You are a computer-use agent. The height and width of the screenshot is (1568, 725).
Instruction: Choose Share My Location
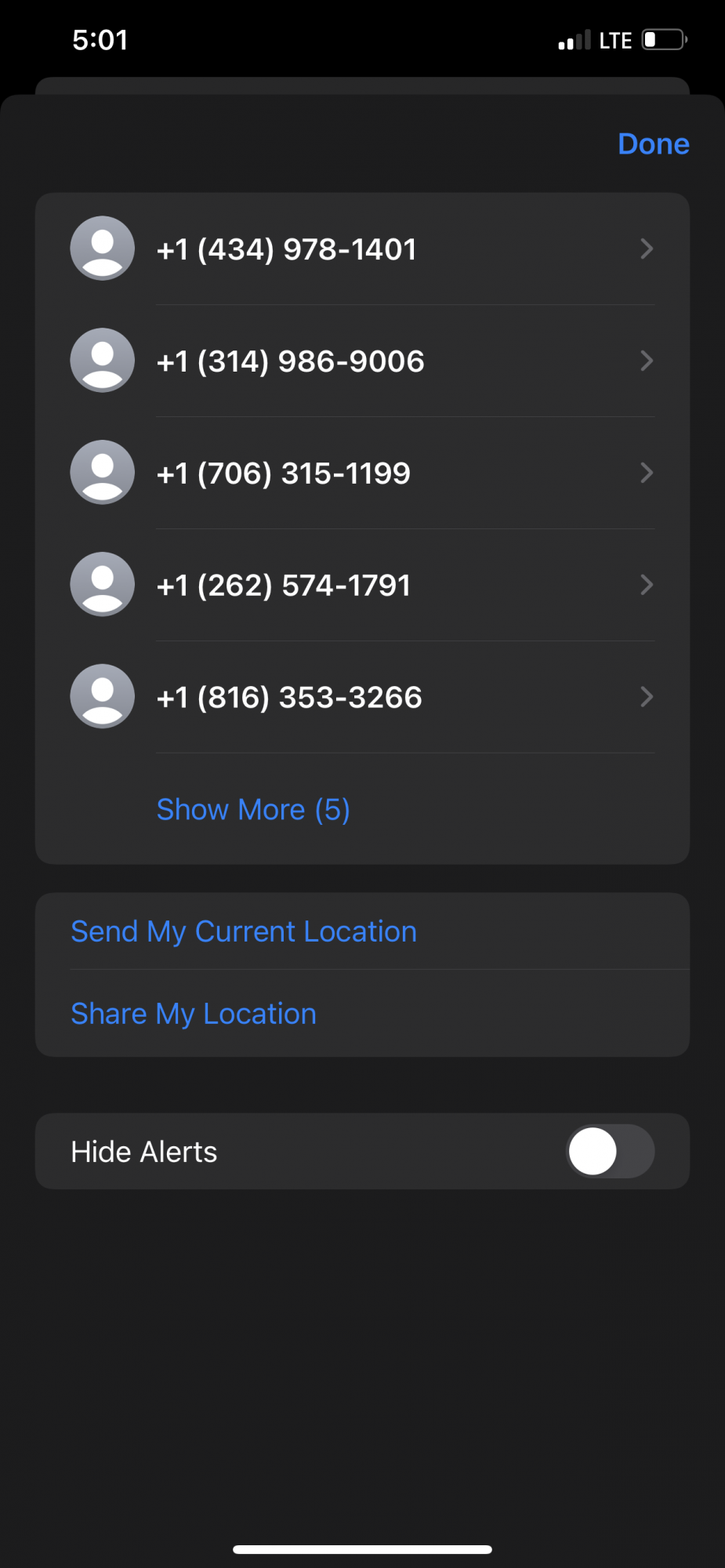194,1014
